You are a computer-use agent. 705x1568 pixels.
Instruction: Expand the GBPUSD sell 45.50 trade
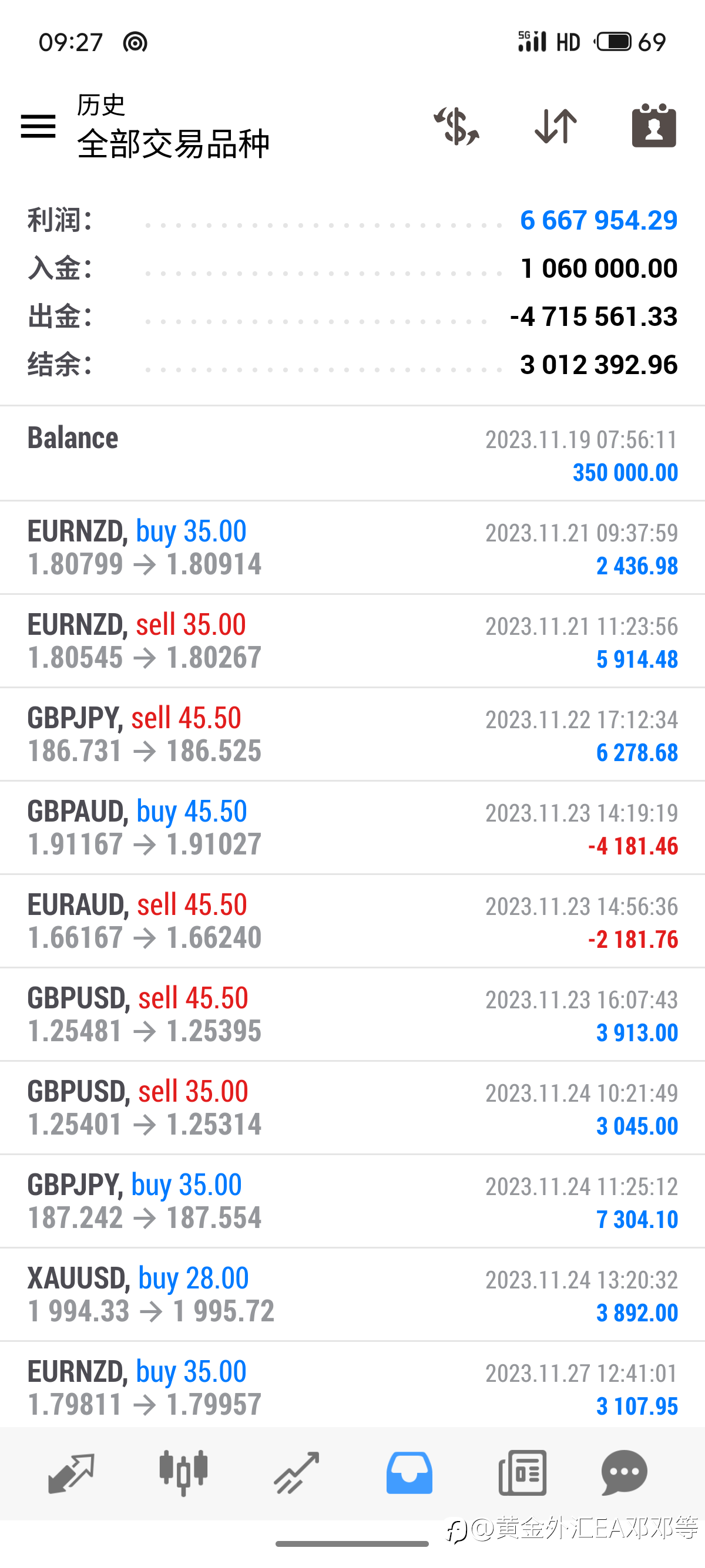click(x=352, y=1015)
